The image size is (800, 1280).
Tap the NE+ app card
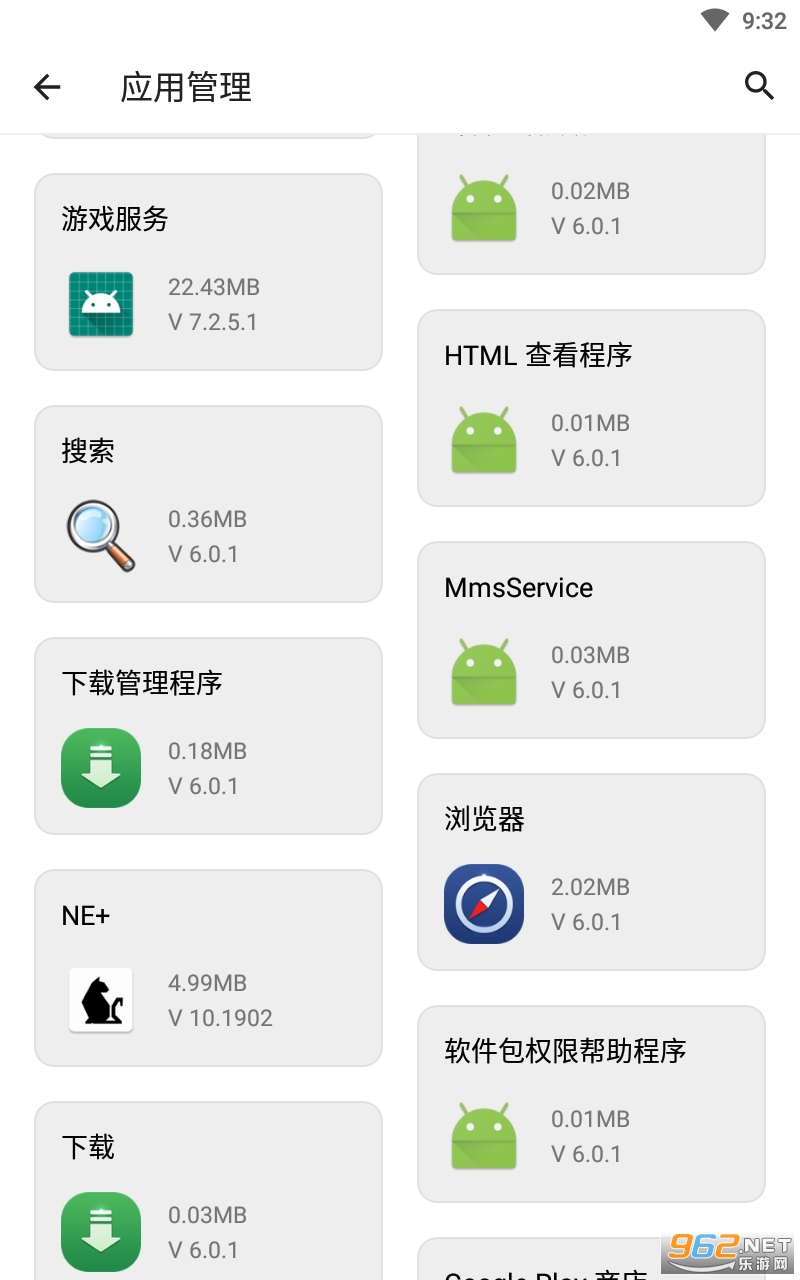coord(208,968)
